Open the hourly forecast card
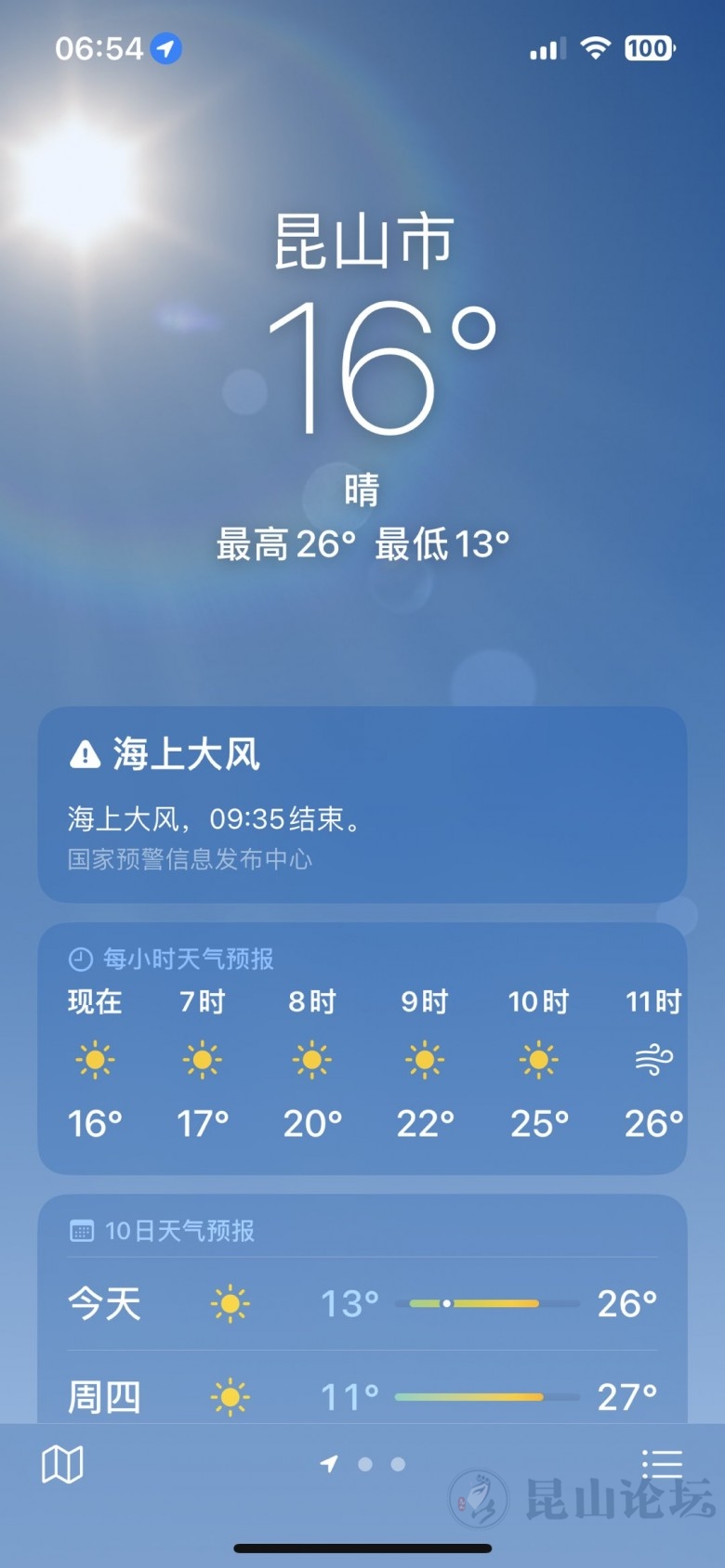The height and width of the screenshot is (1568, 725). tap(362, 1050)
